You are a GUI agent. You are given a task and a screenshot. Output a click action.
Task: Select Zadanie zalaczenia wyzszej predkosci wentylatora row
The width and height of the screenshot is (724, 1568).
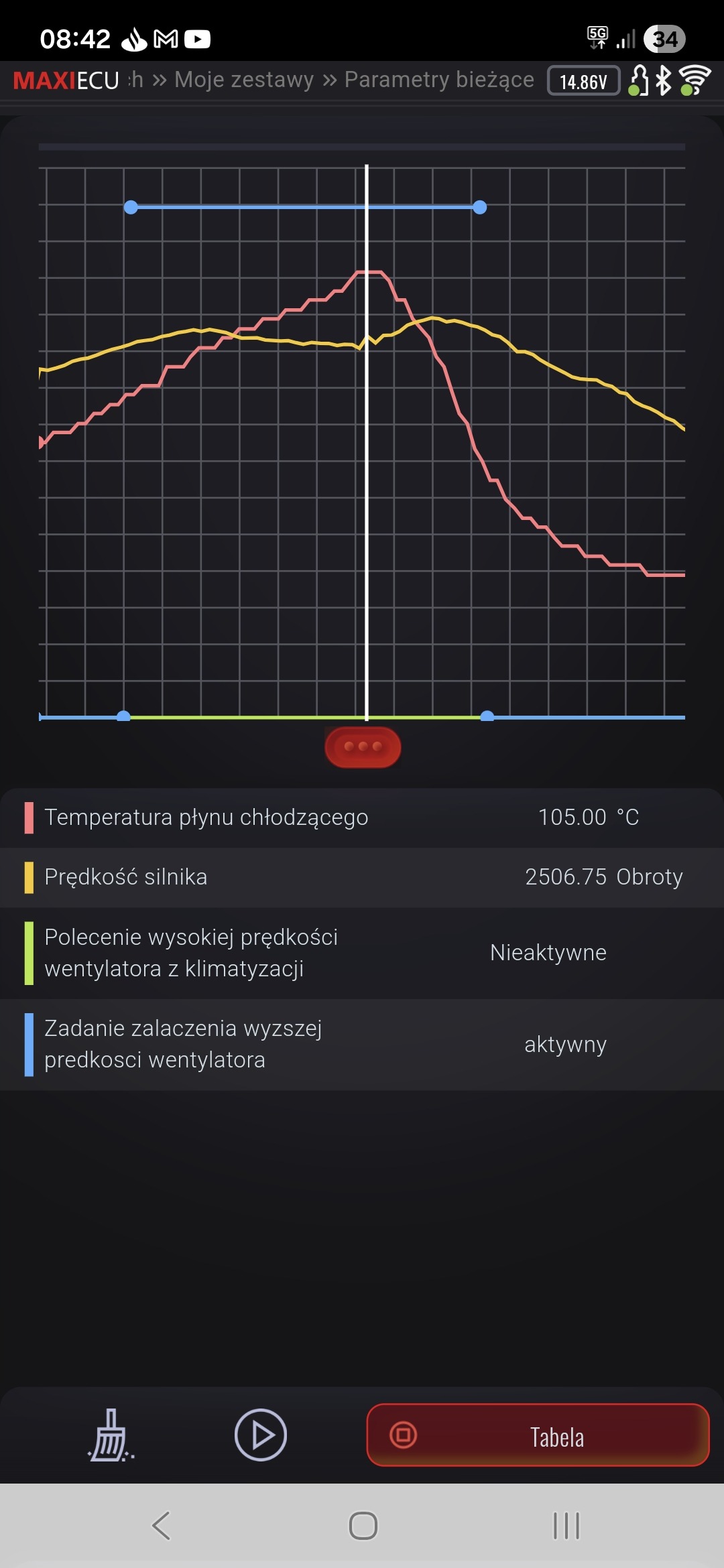362,1044
